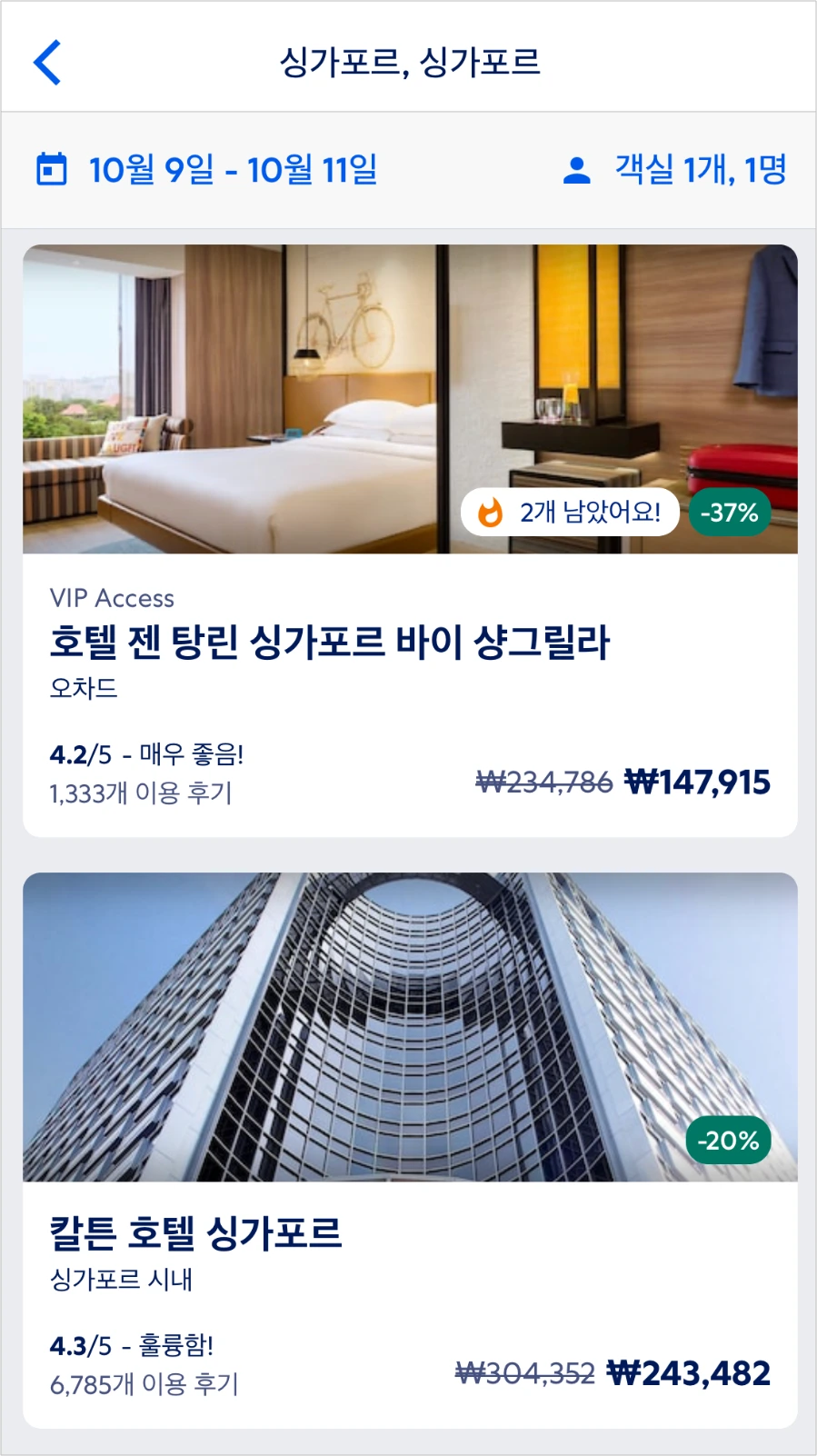Screen dimensions: 817x1456
Task: Click the 4.2/5 rating score
Action: [69, 753]
